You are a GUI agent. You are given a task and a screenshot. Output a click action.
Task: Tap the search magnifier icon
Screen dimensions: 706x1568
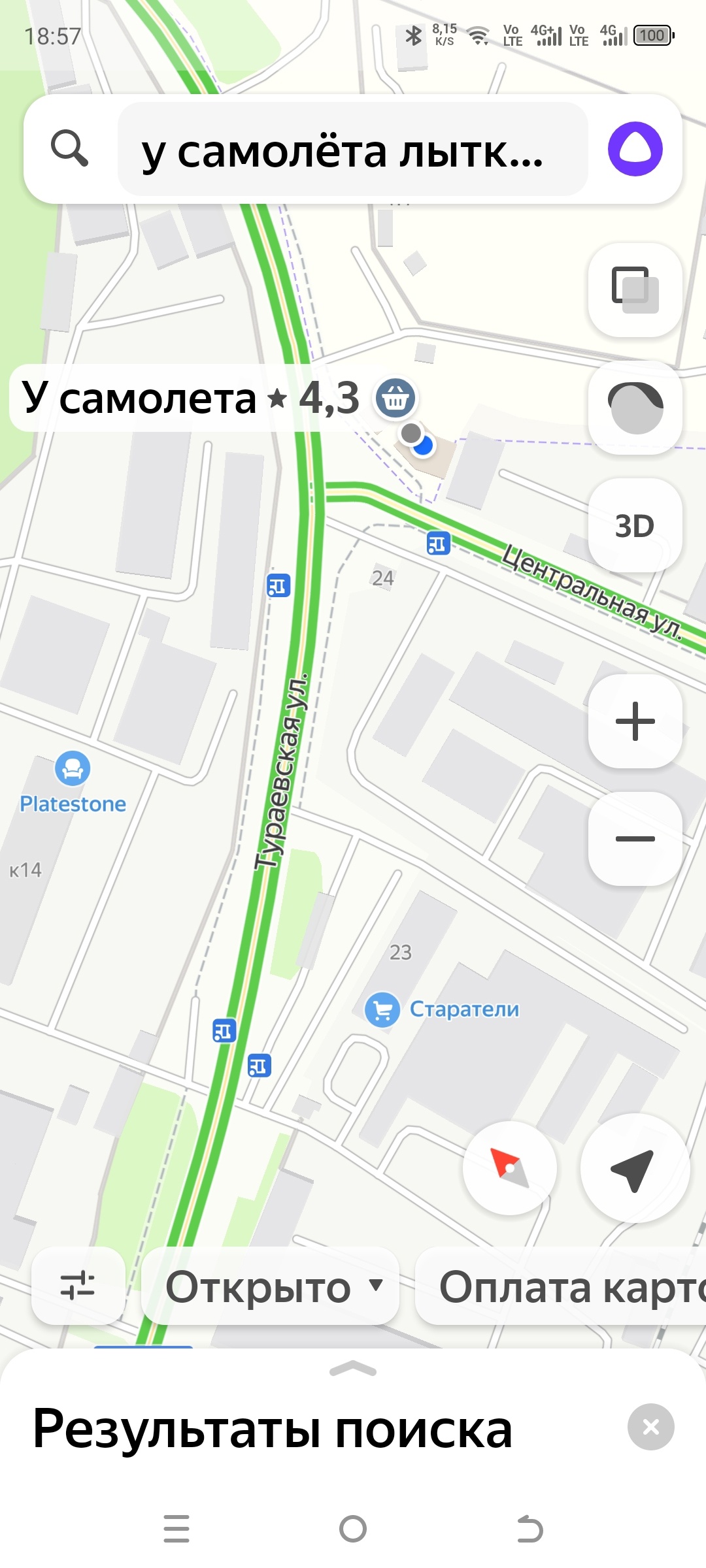coord(69,149)
